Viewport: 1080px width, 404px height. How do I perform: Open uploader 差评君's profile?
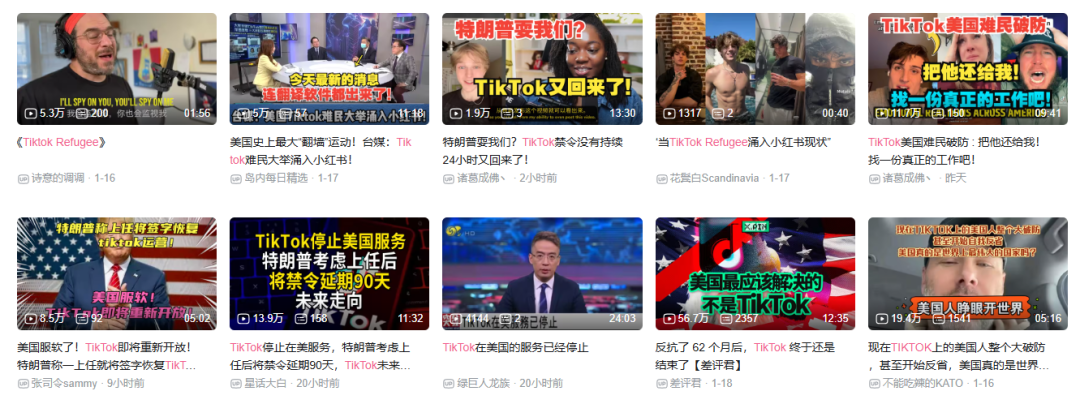click(685, 383)
